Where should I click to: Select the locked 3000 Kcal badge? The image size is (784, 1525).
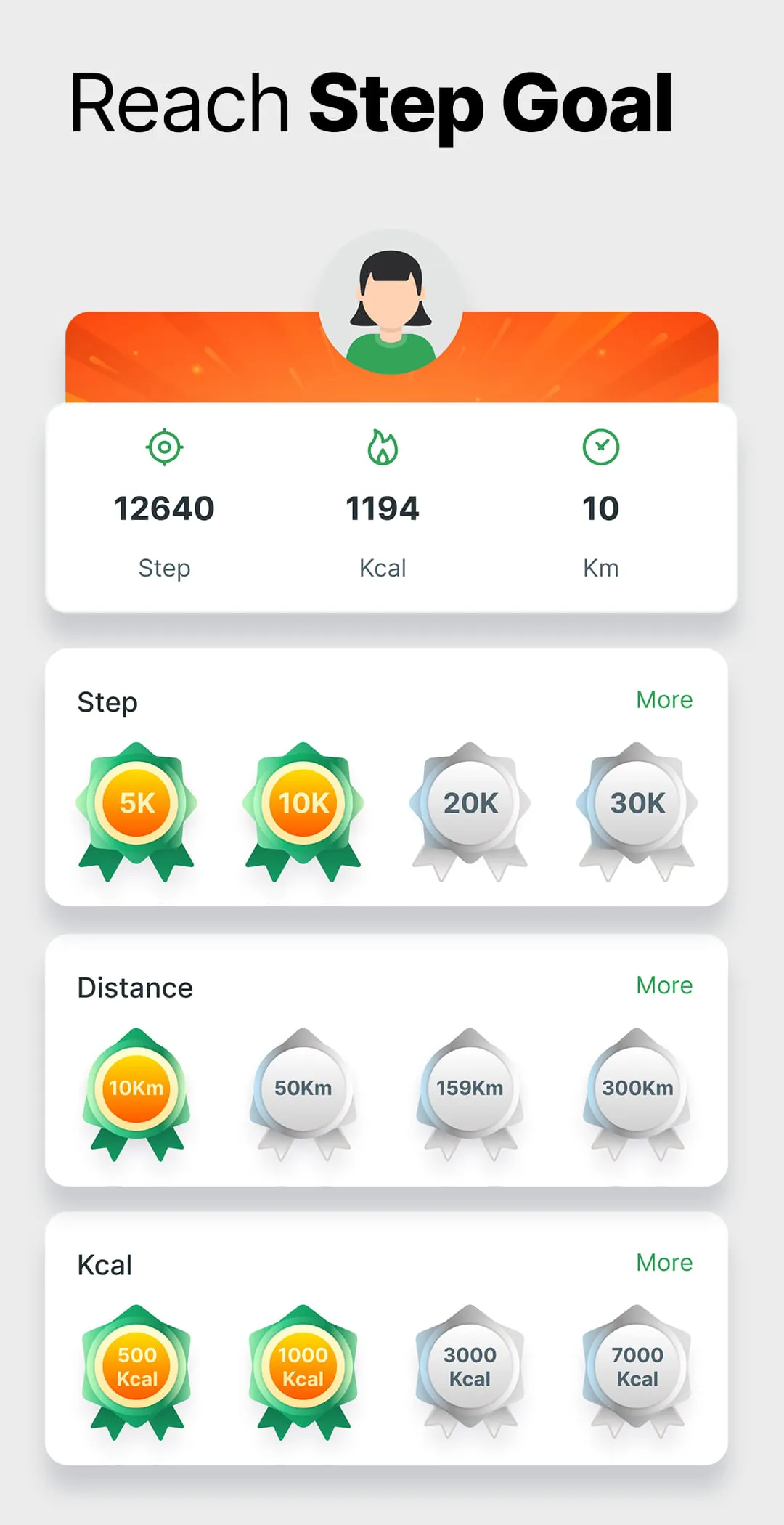tap(470, 1365)
